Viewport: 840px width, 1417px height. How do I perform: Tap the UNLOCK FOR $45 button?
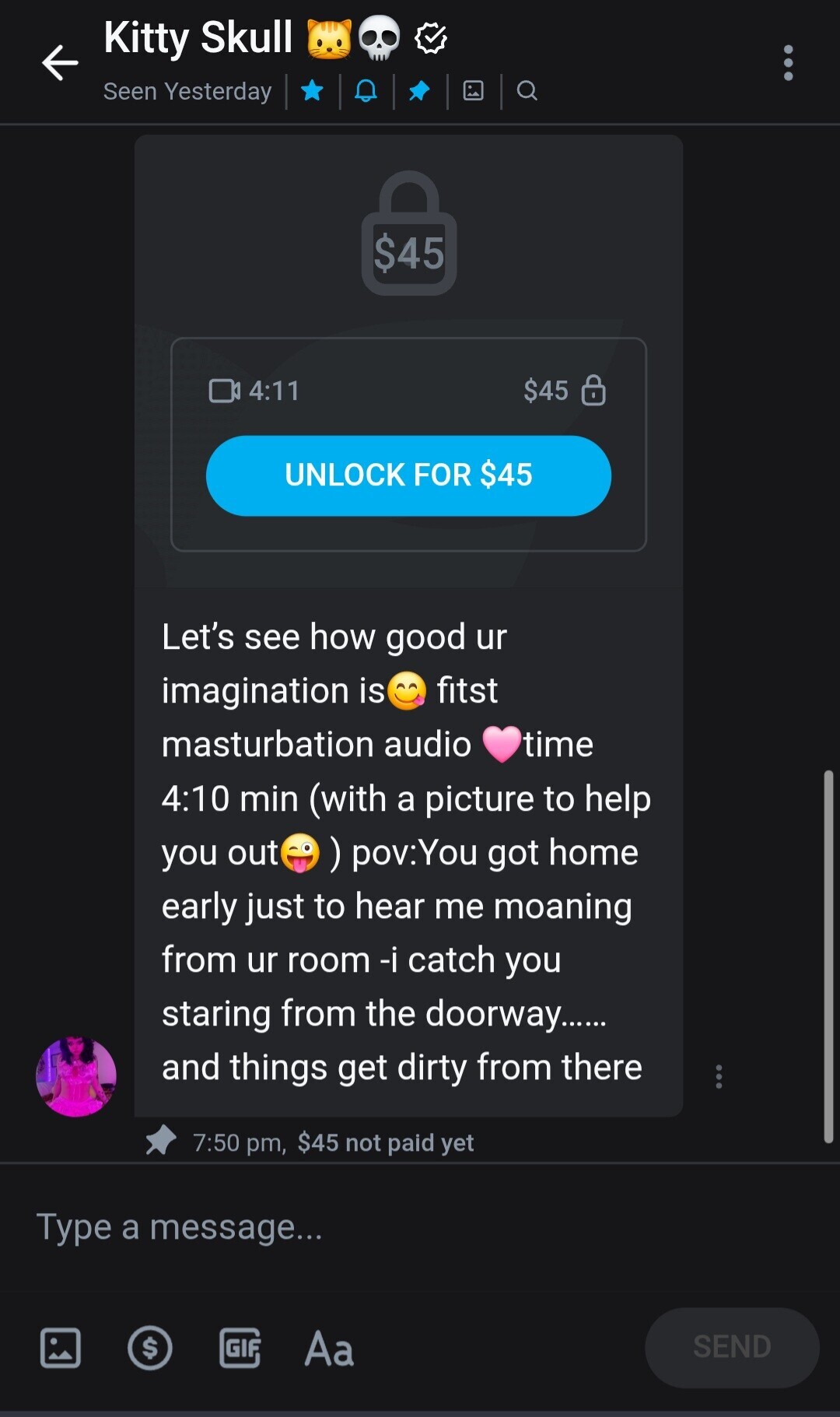(408, 475)
